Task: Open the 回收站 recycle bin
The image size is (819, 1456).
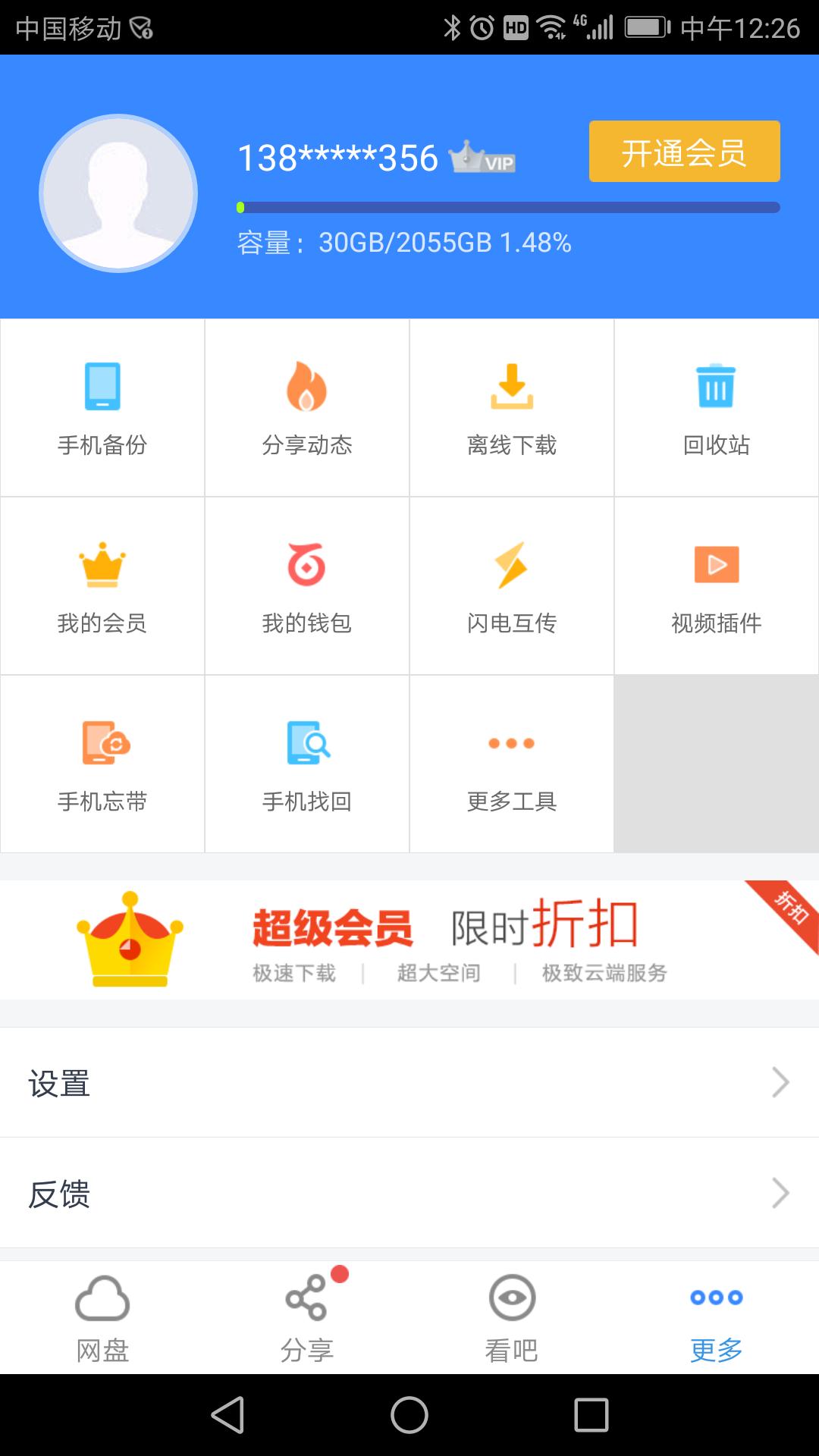Action: [x=717, y=407]
